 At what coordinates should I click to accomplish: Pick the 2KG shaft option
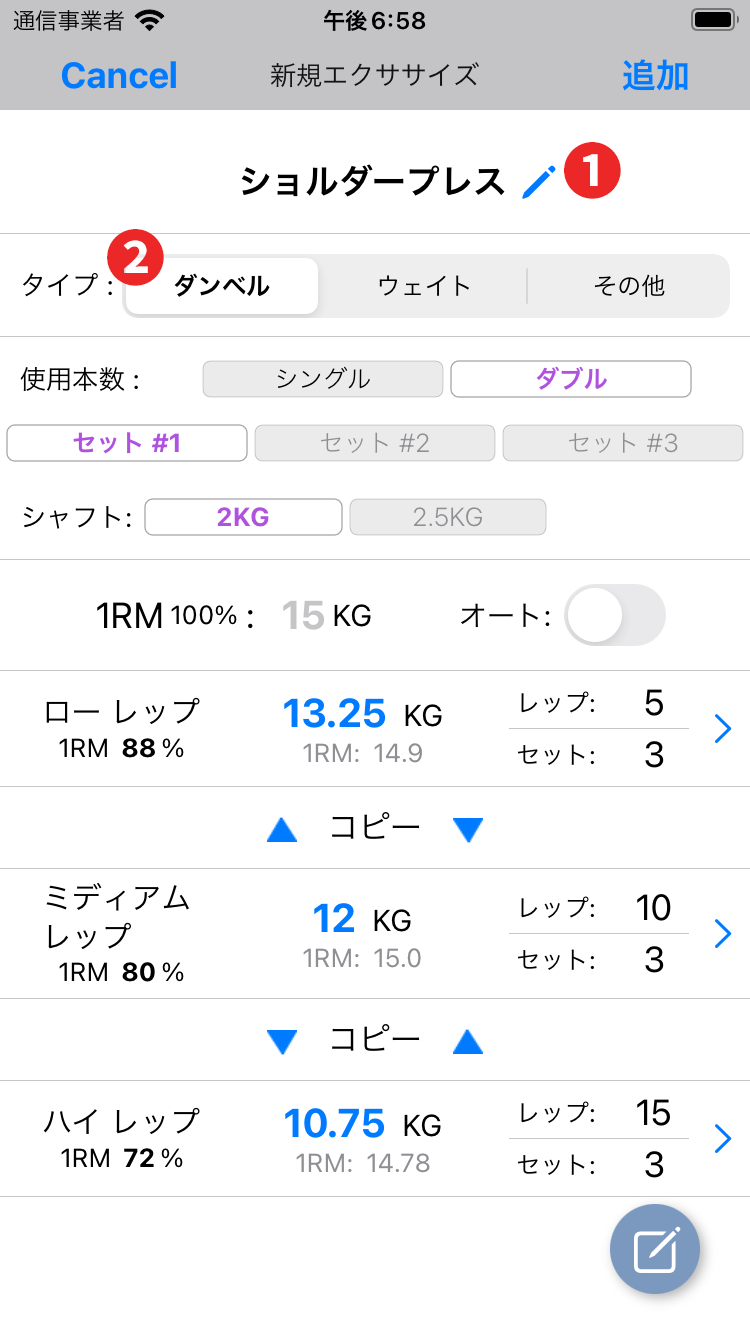[244, 517]
